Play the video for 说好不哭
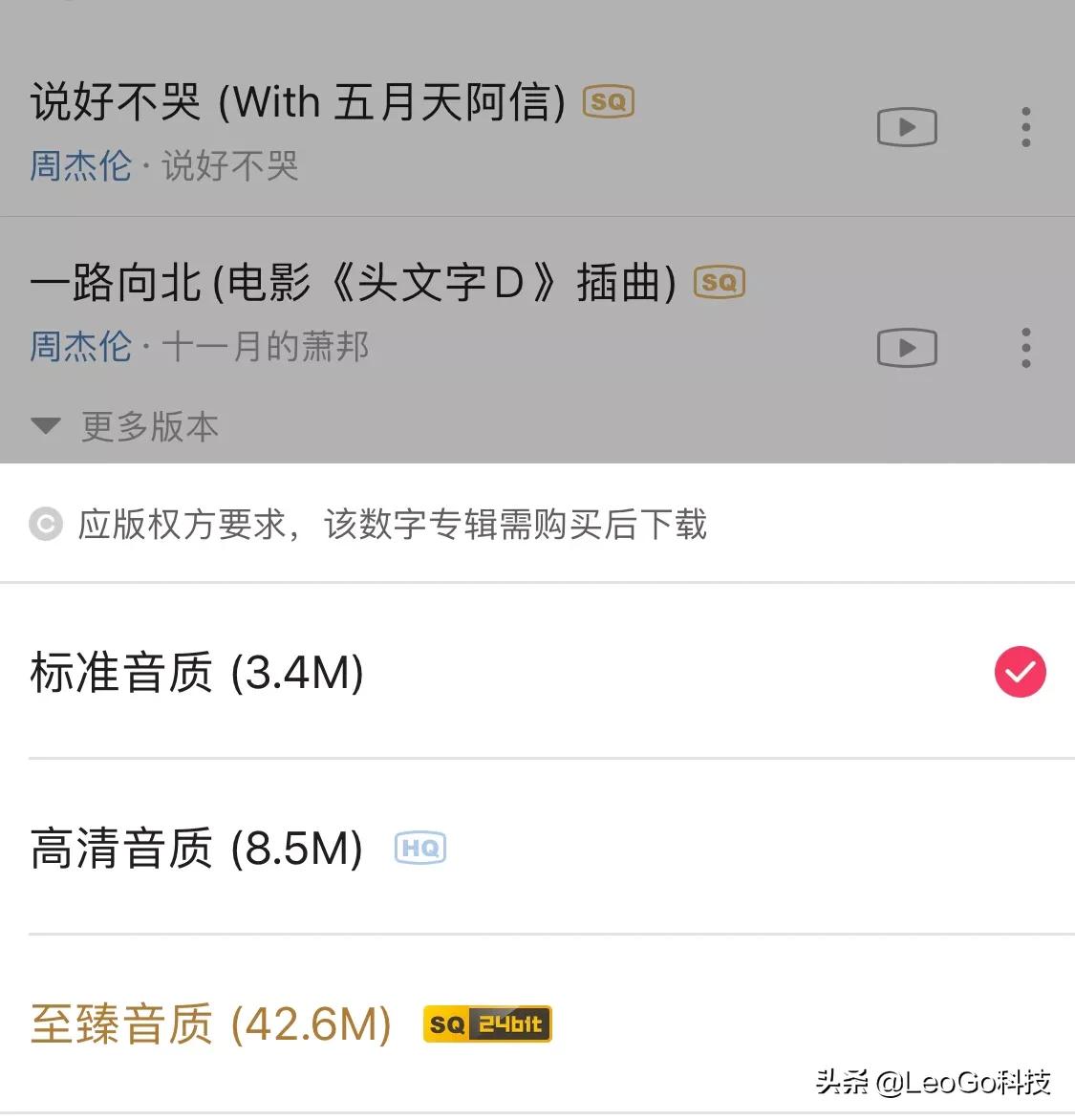 (x=907, y=127)
